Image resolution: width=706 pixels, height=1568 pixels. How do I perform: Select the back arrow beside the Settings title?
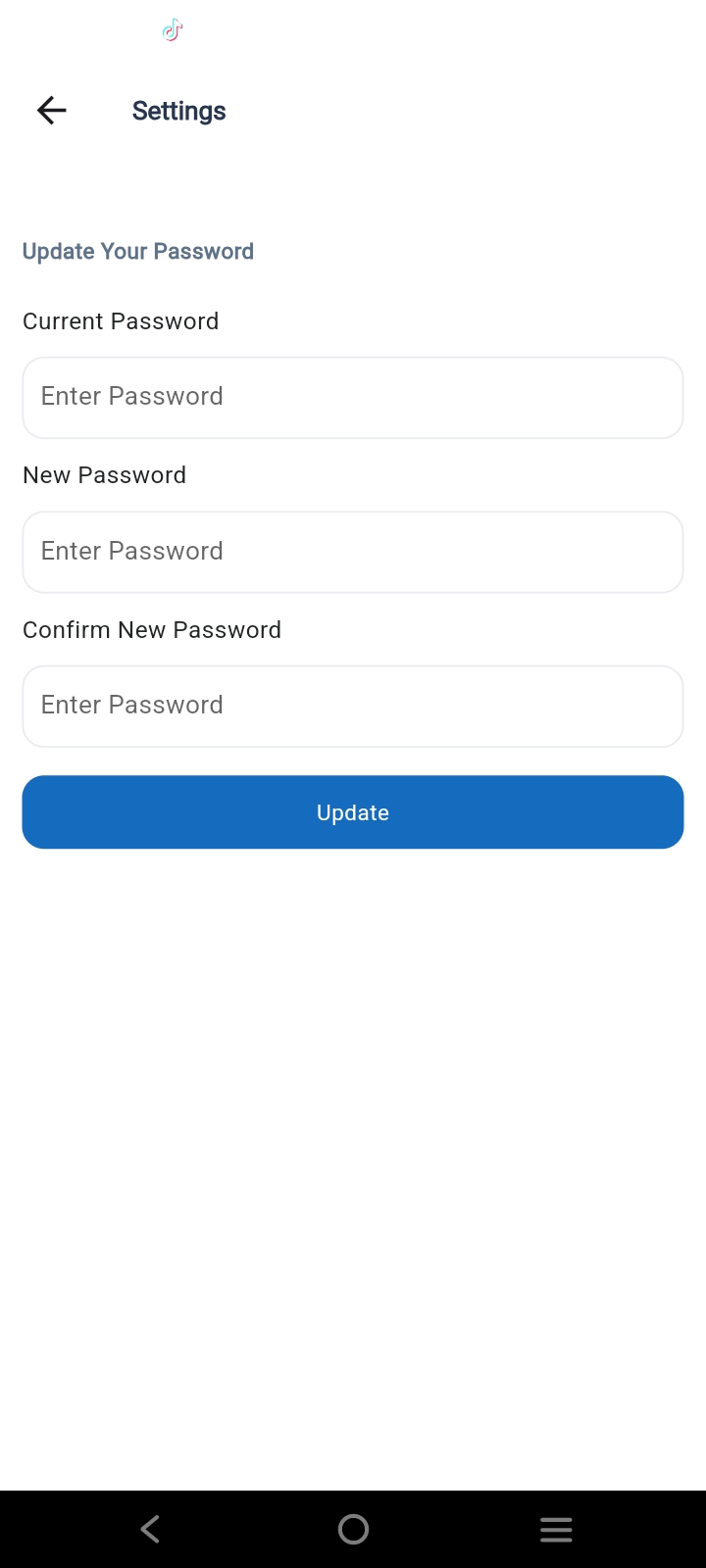(x=51, y=110)
